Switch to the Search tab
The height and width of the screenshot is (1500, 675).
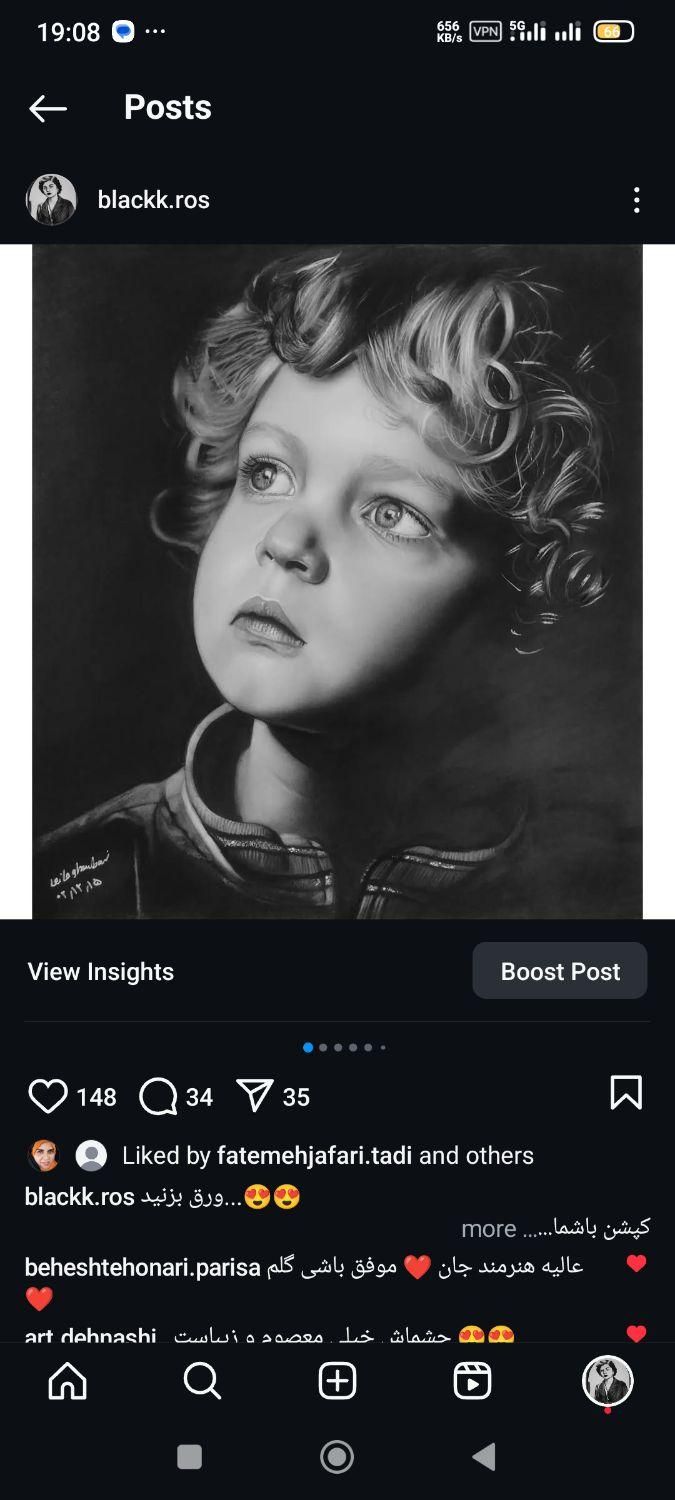tap(202, 1381)
